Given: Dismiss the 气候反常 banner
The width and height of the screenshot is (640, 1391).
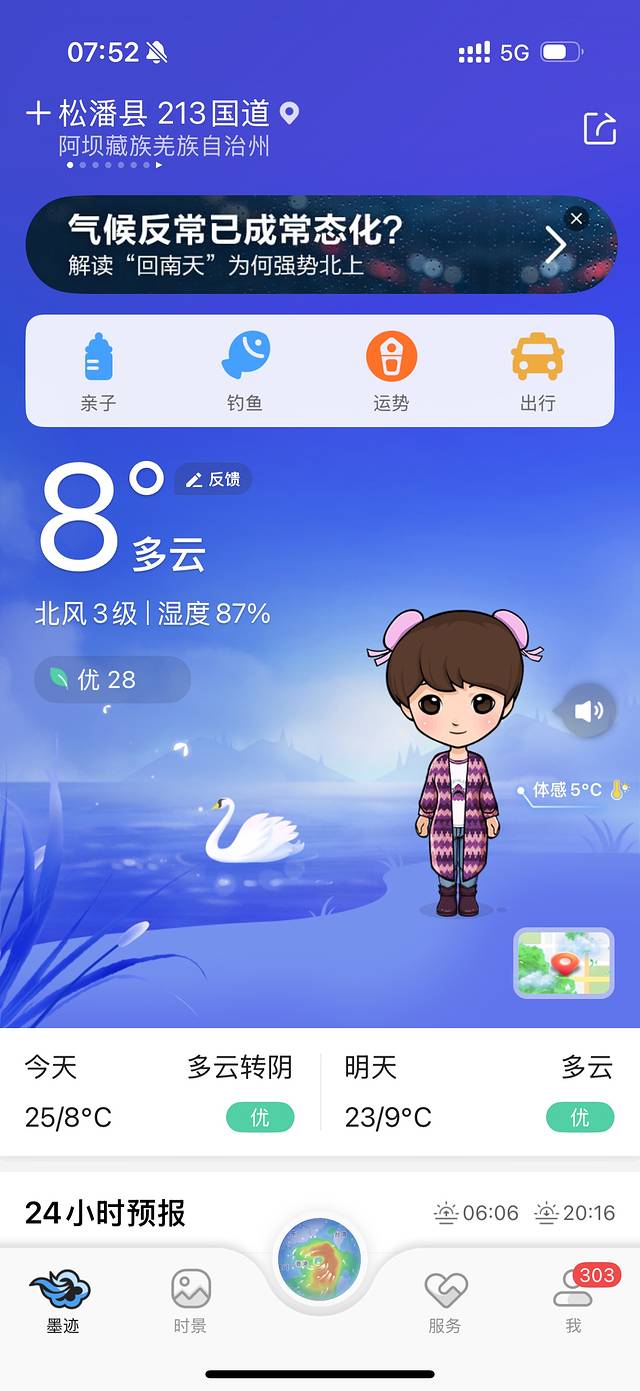Looking at the screenshot, I should [576, 218].
